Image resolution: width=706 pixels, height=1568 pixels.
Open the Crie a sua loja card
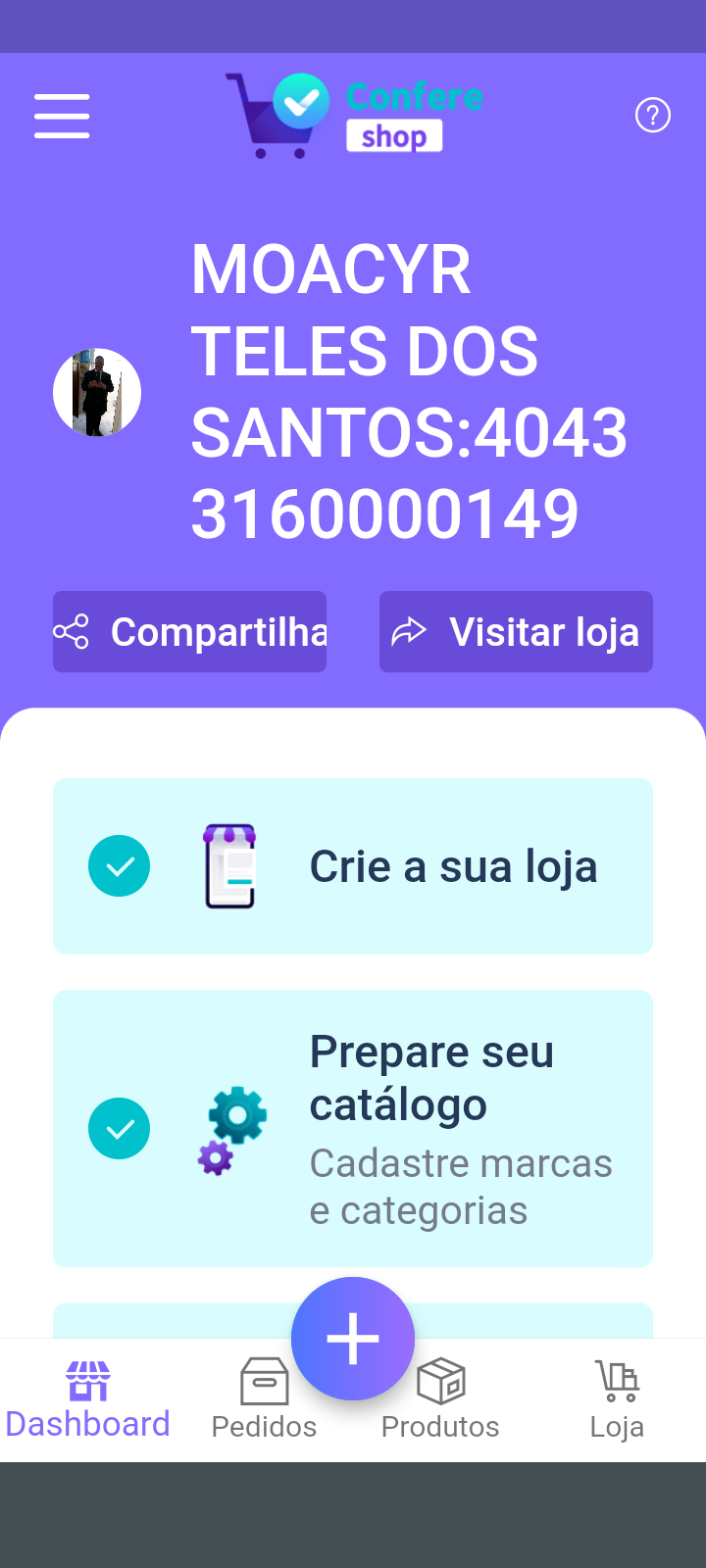pos(353,866)
